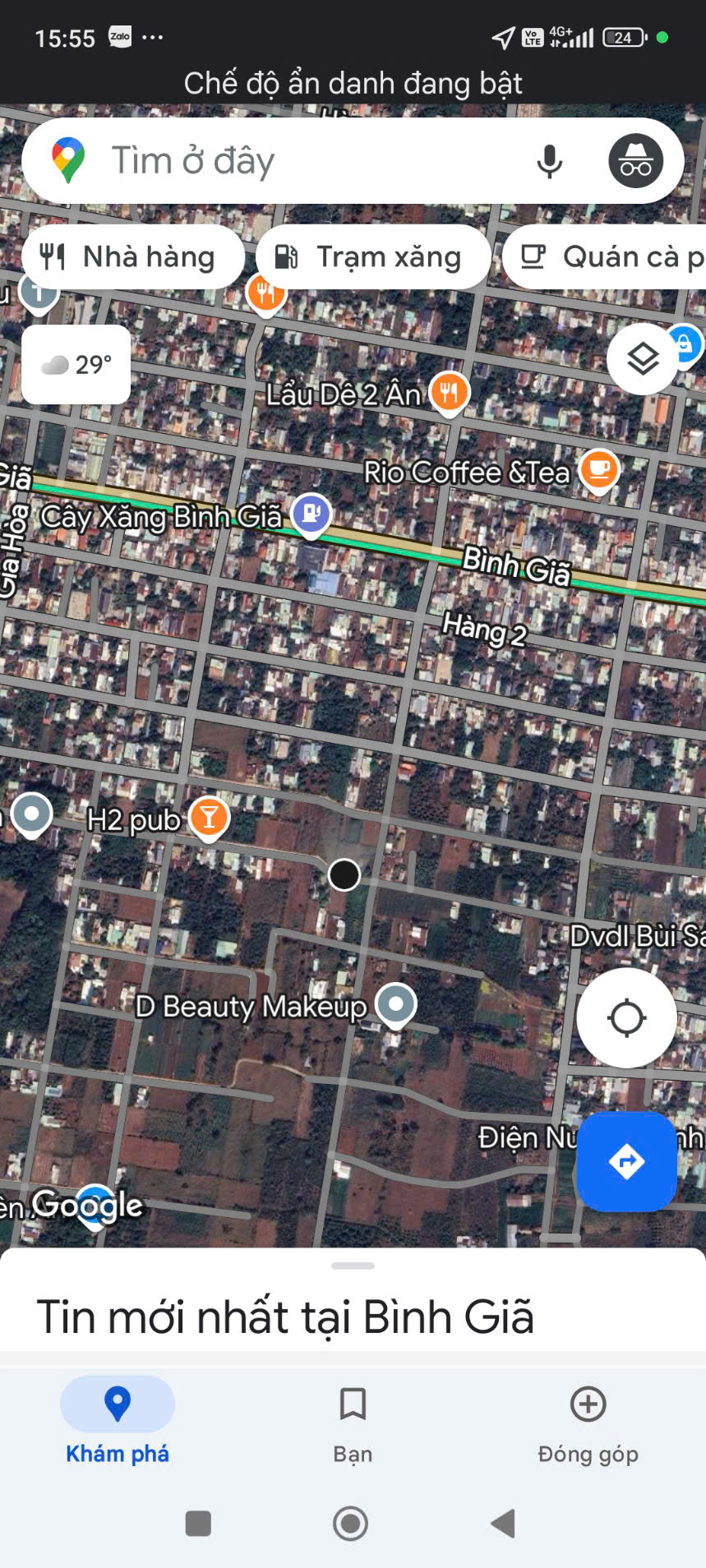The image size is (706, 1568).
Task: Select the Quán cà phê chip
Action: (x=605, y=257)
